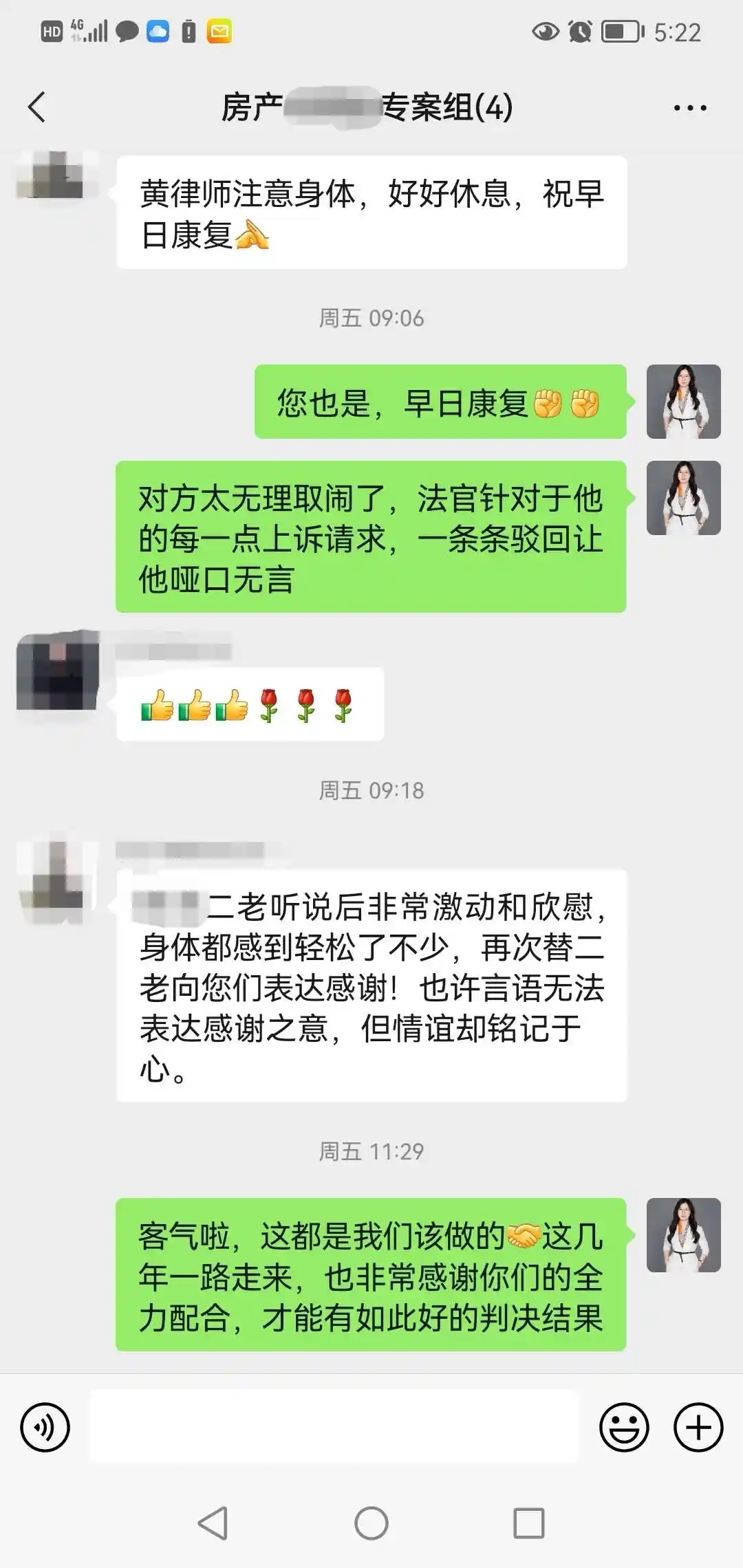
Task: Open avatar of the thumbs-up roses sender
Action: 57,671
